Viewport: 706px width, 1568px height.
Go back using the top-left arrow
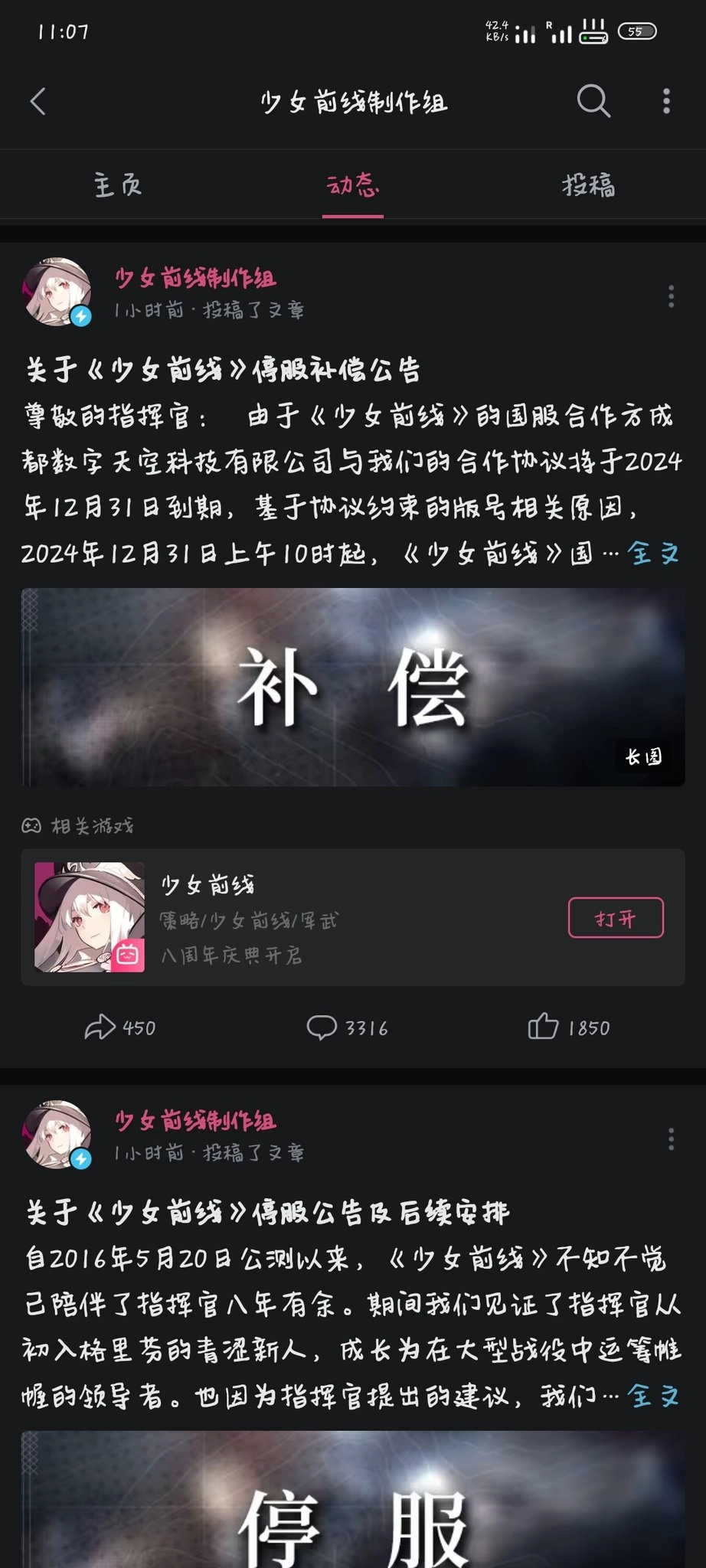(x=38, y=101)
